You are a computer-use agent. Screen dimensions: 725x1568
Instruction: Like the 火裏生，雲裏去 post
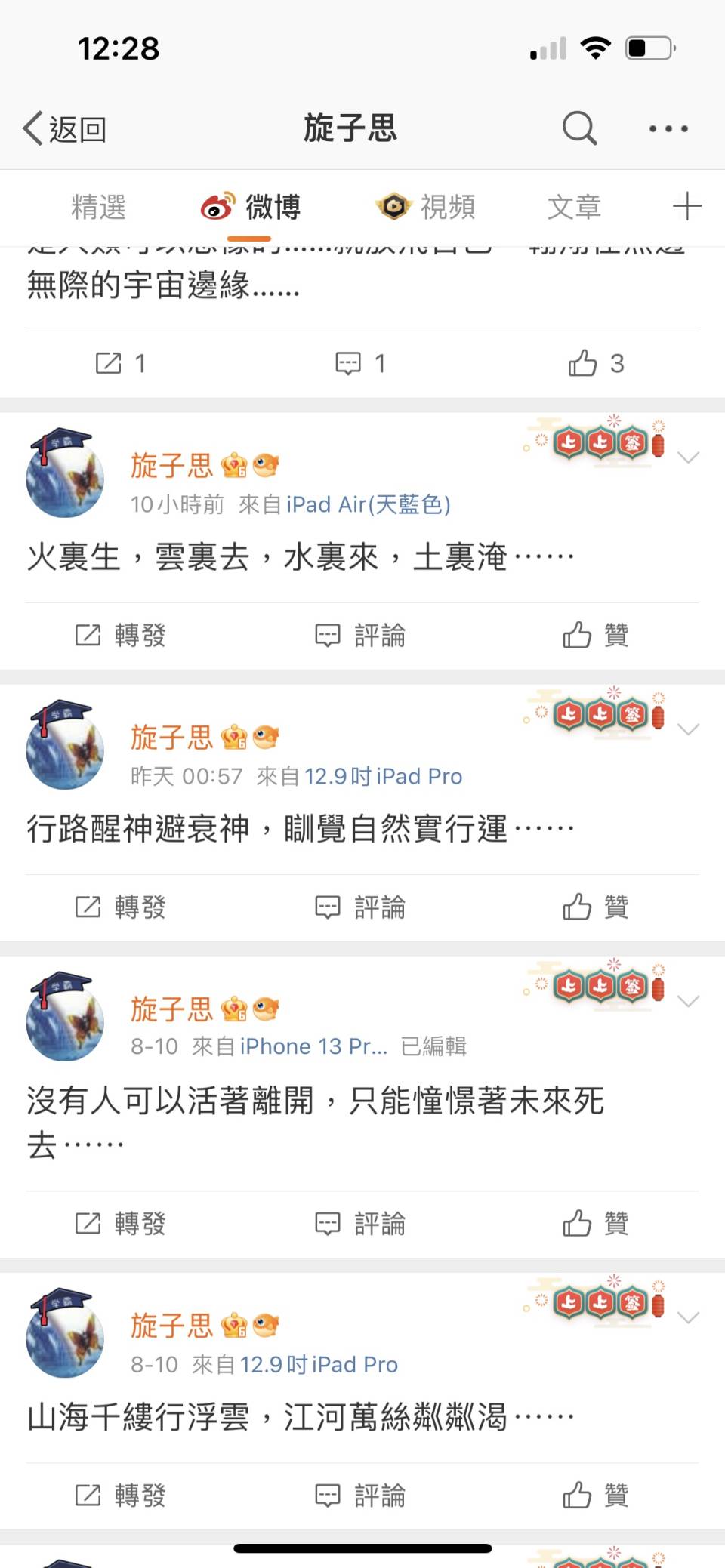[x=596, y=636]
